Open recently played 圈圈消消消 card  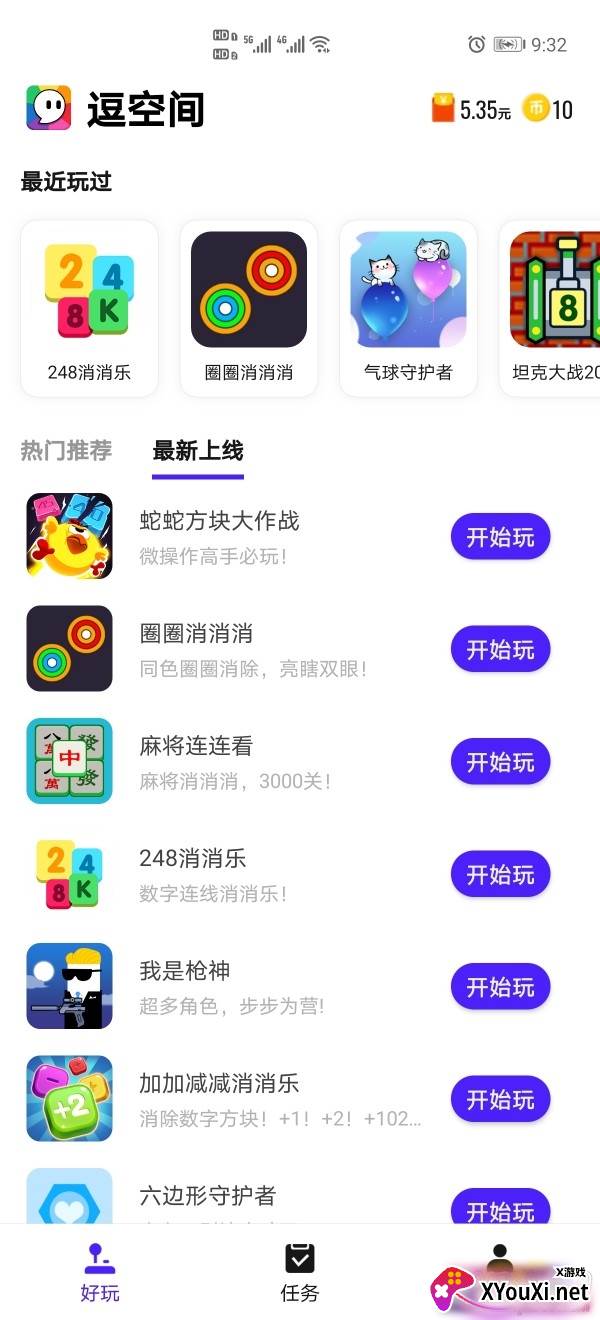(x=249, y=308)
